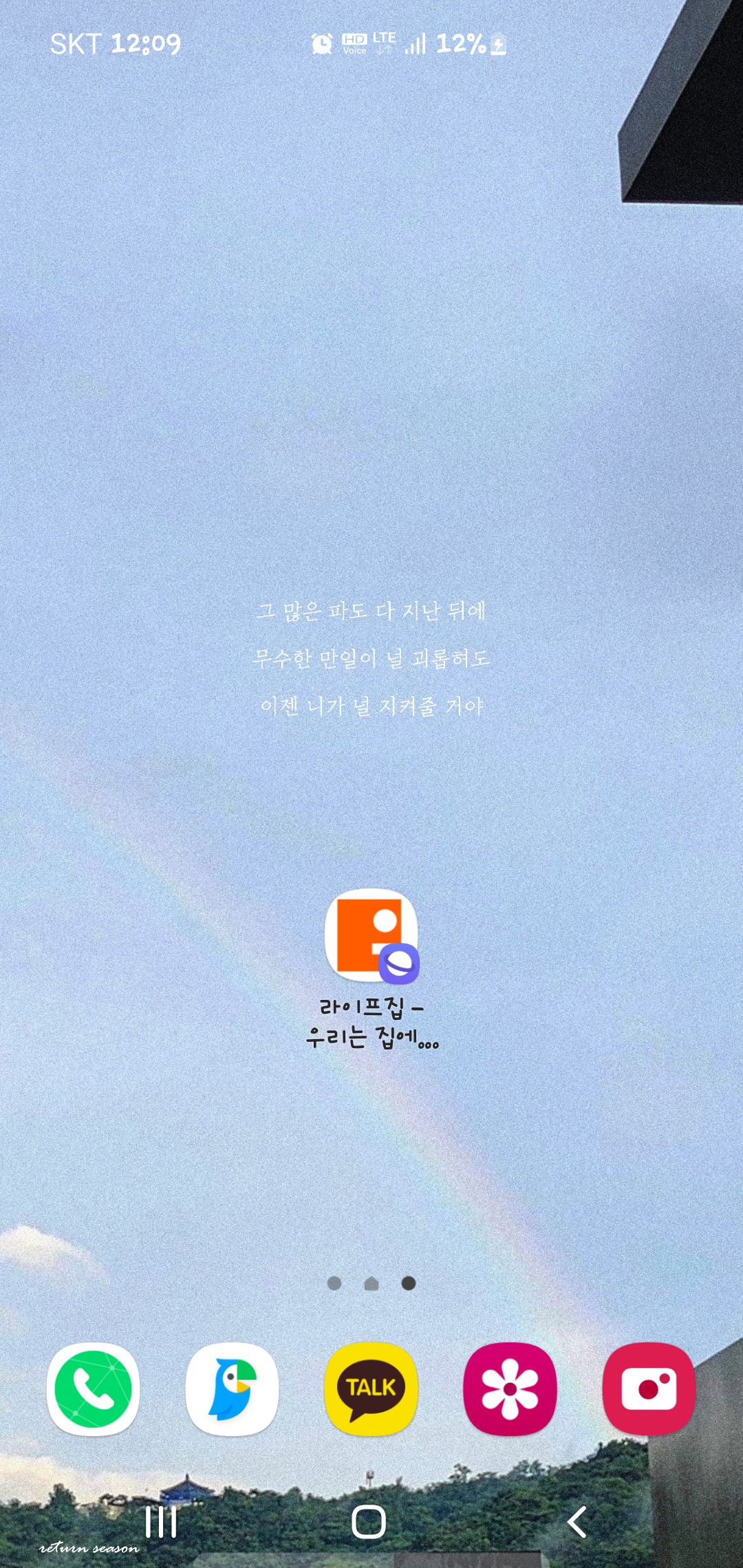Open recent apps from navigation bar
Screen dimensions: 743x1568
[x=162, y=1522]
